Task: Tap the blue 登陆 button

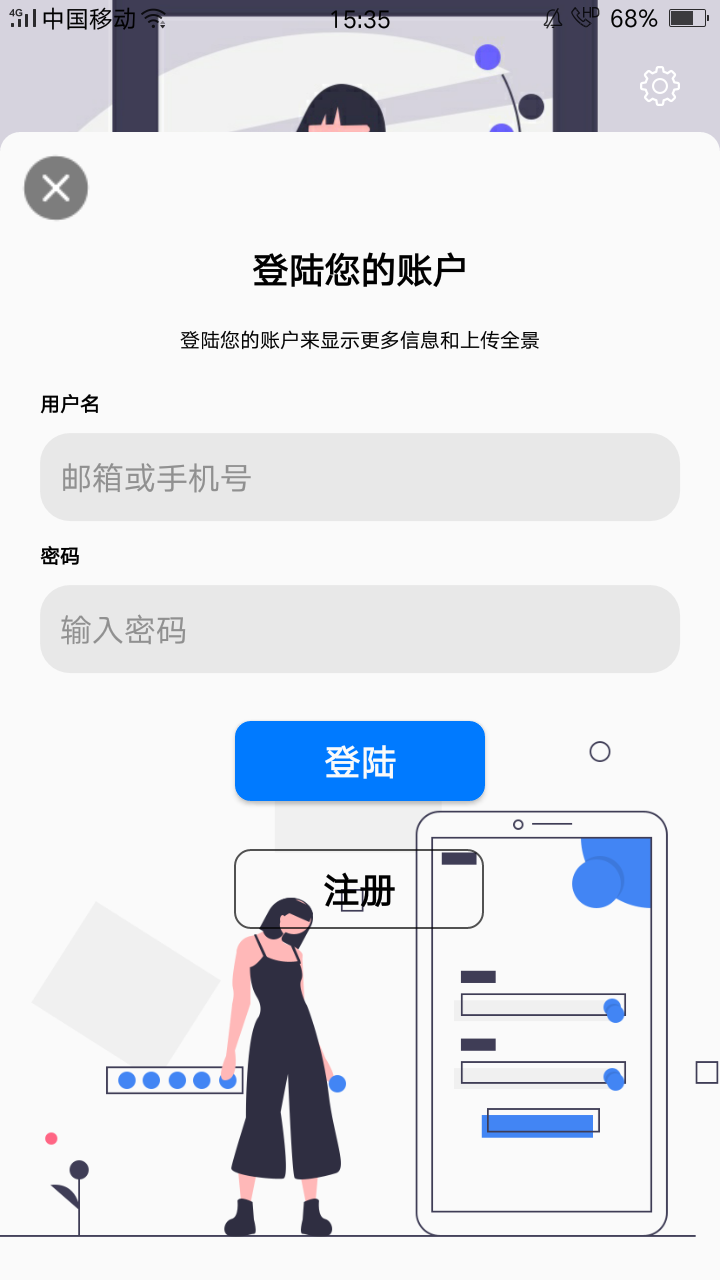Action: click(x=360, y=761)
